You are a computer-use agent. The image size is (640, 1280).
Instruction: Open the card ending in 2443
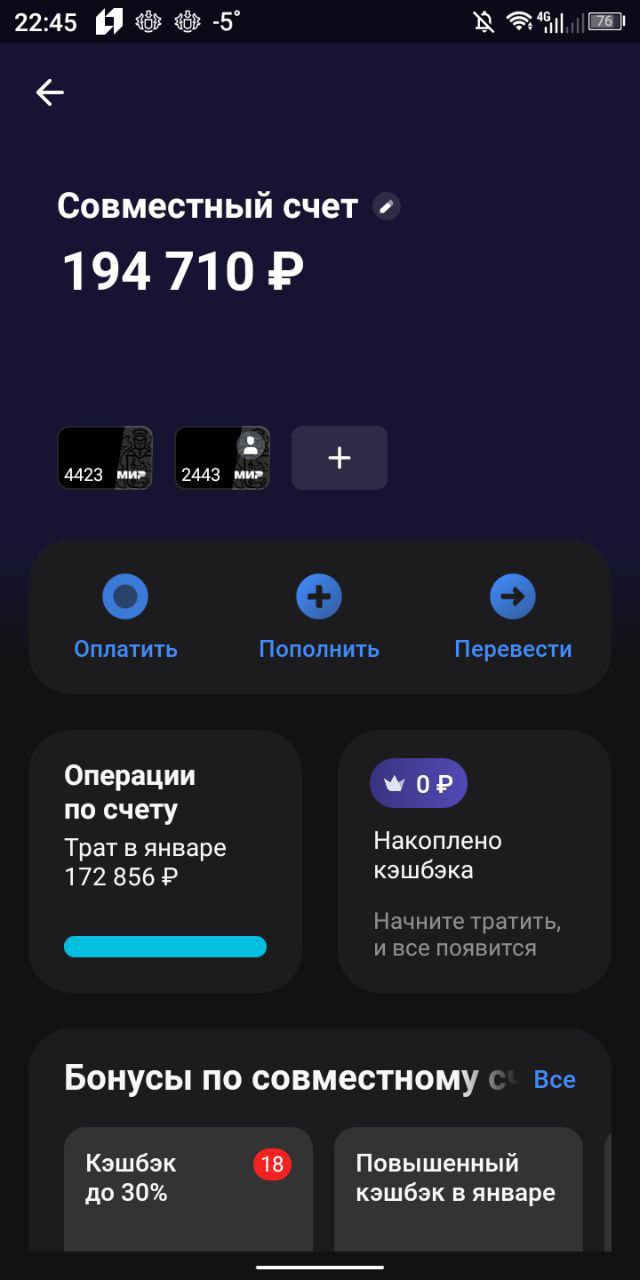[222, 458]
